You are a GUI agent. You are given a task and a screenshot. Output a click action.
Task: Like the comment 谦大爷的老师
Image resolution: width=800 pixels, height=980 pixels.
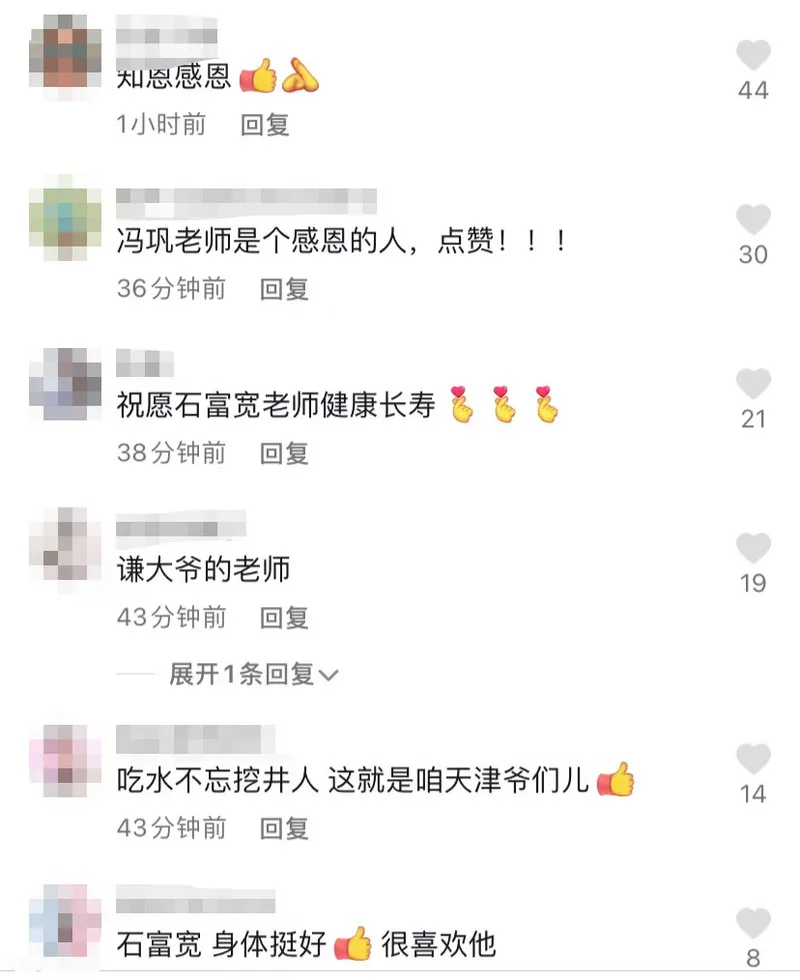tap(753, 549)
